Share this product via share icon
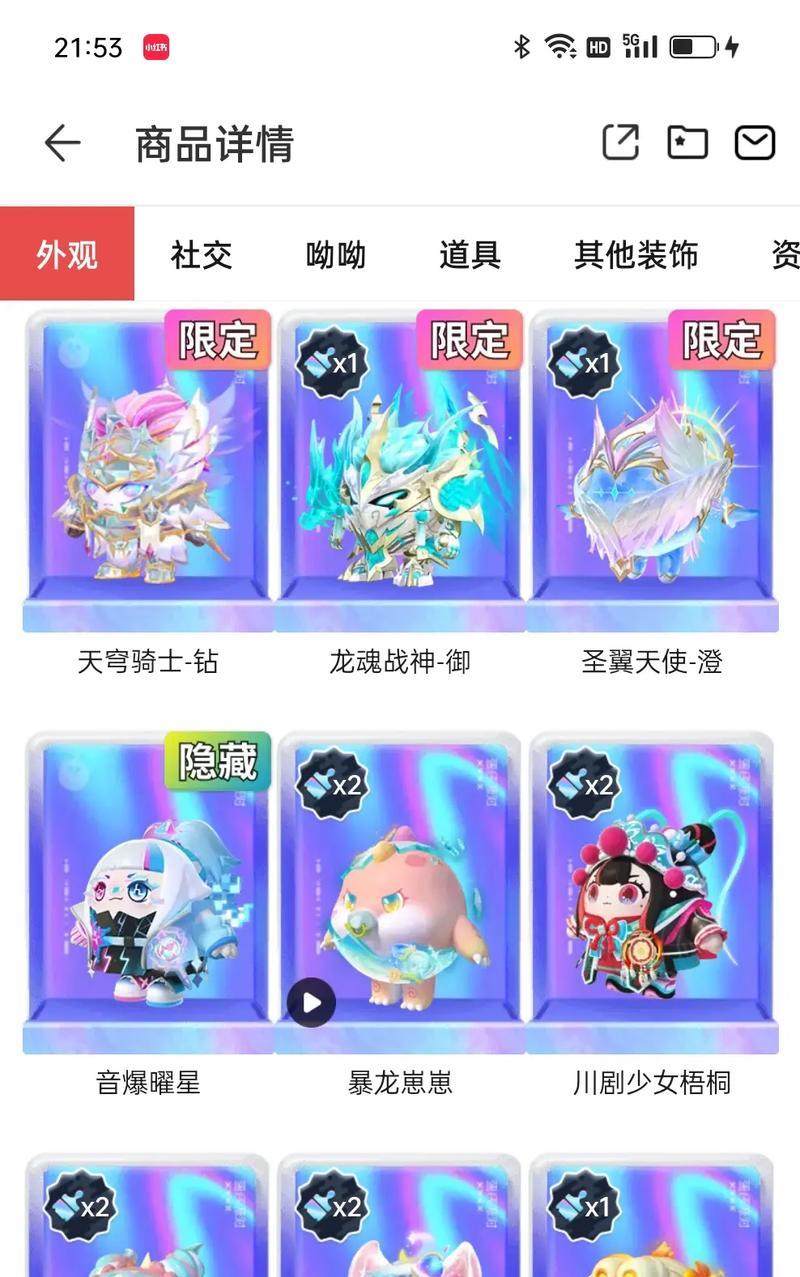This screenshot has height=1277, width=800. click(620, 143)
